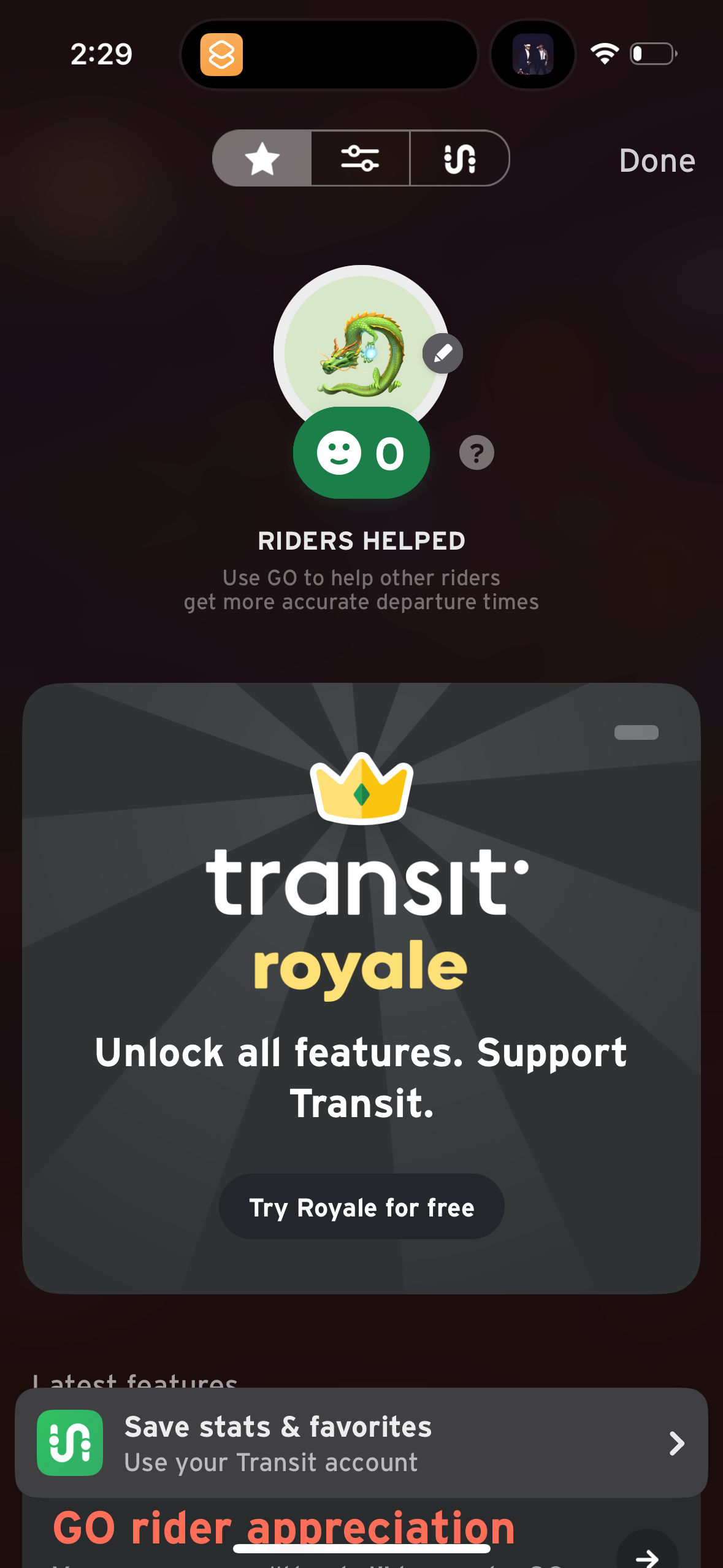
Task: Collapse the Transit Royale promo card
Action: pos(636,732)
